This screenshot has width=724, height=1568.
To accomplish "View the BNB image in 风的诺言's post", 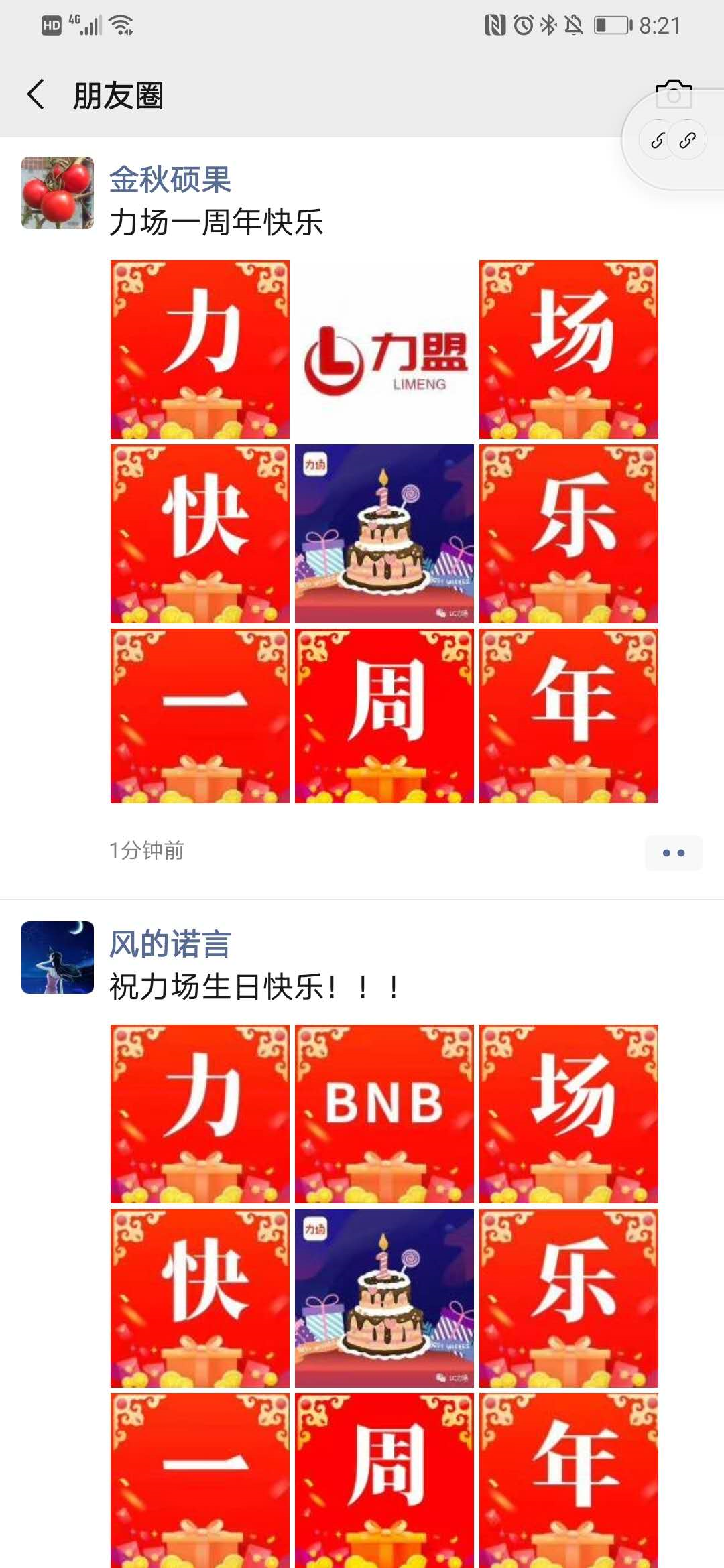I will coord(384,1114).
